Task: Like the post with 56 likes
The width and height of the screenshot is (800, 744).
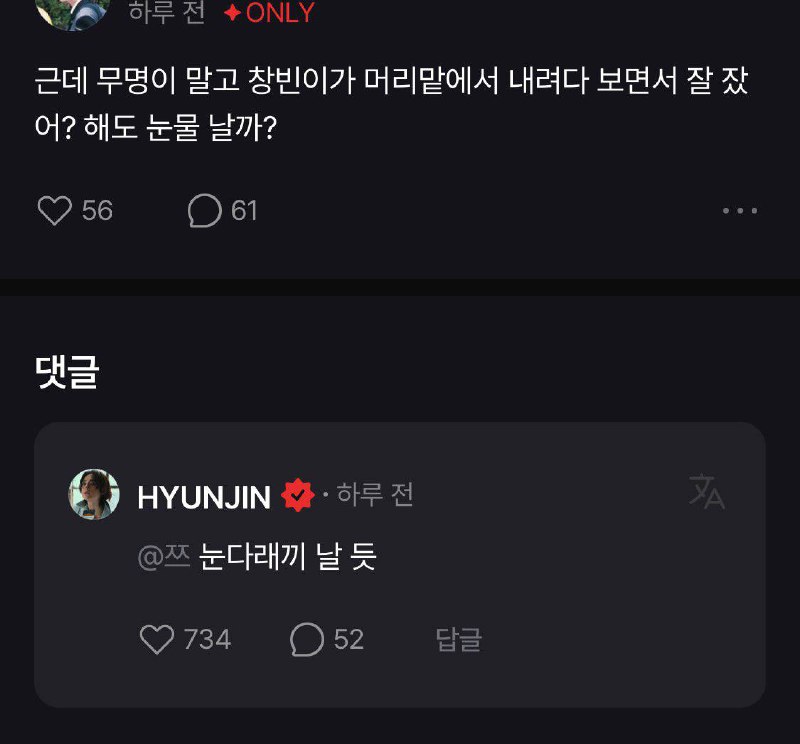Action: (55, 211)
